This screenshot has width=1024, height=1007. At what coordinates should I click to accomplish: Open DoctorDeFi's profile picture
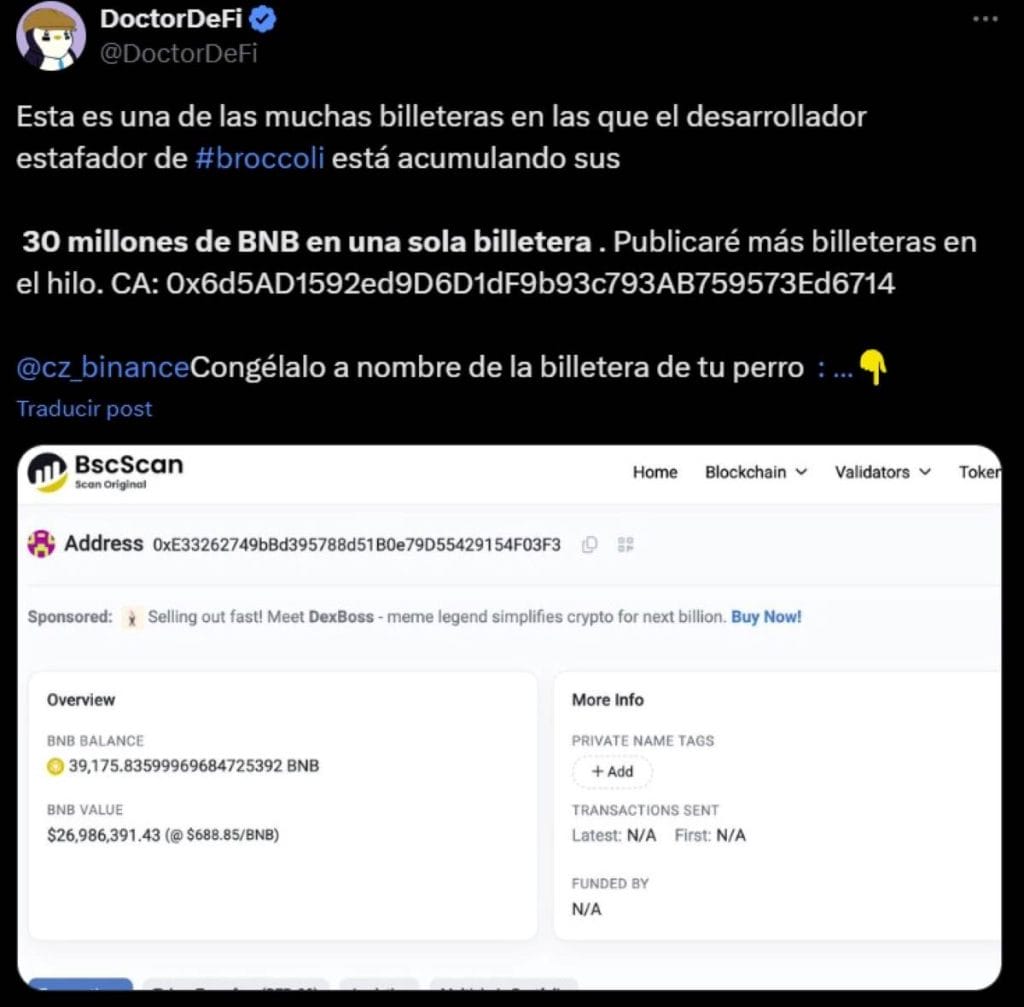pos(50,35)
